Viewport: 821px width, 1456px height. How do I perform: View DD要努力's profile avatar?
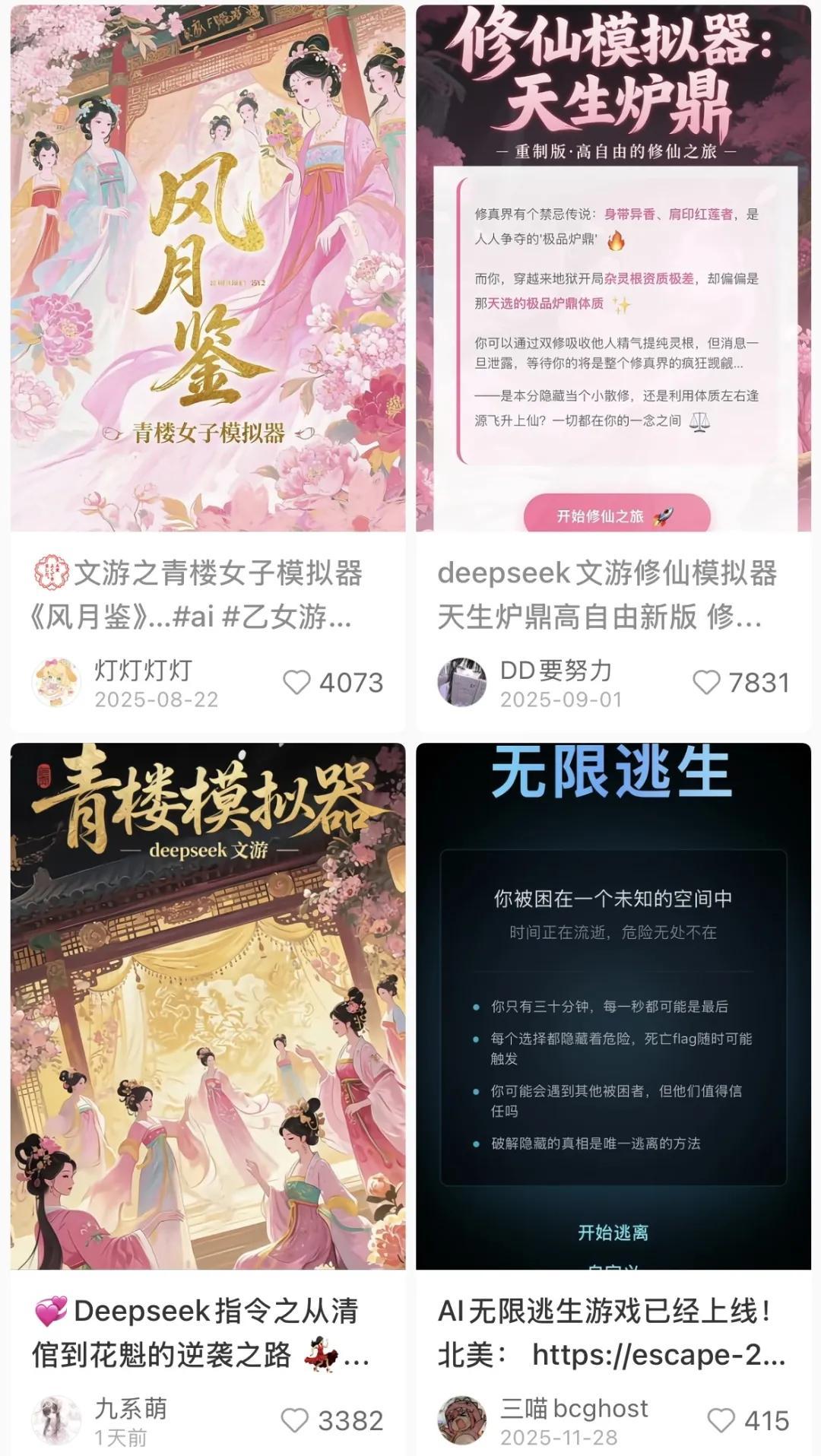coord(462,682)
